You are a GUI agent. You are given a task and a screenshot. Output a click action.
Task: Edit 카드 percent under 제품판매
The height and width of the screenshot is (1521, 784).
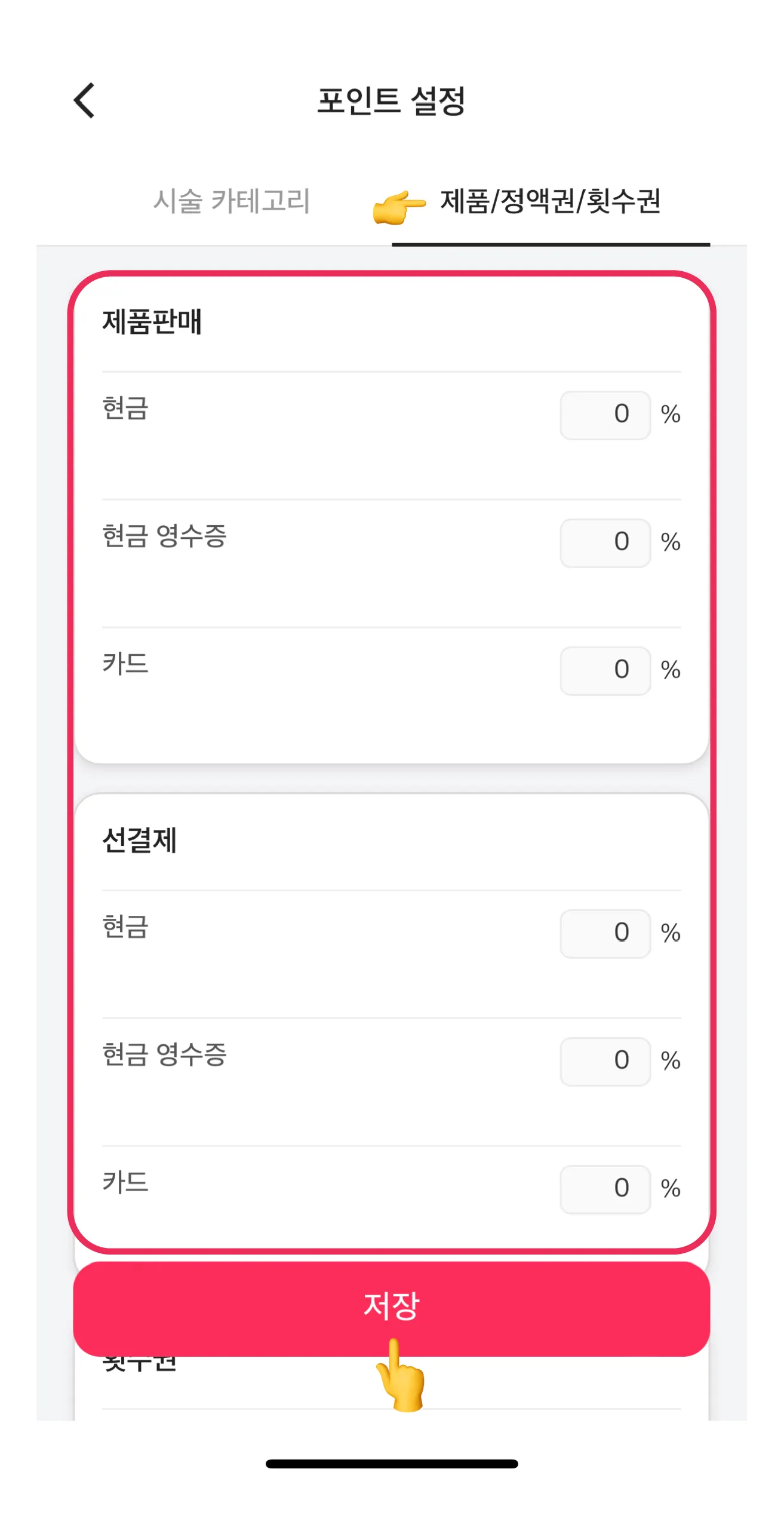pyautogui.click(x=605, y=670)
